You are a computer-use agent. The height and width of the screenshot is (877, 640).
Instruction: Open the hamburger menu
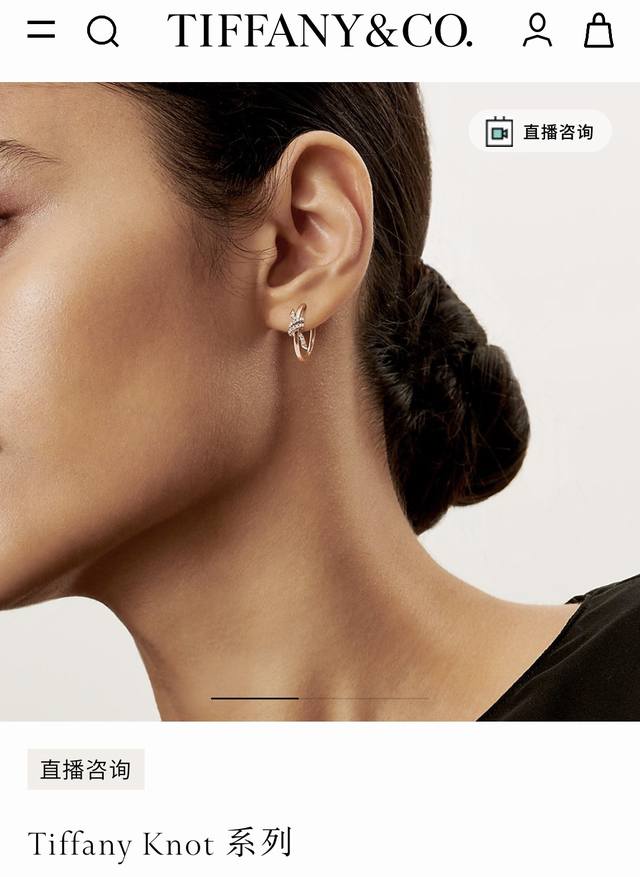tap(41, 30)
